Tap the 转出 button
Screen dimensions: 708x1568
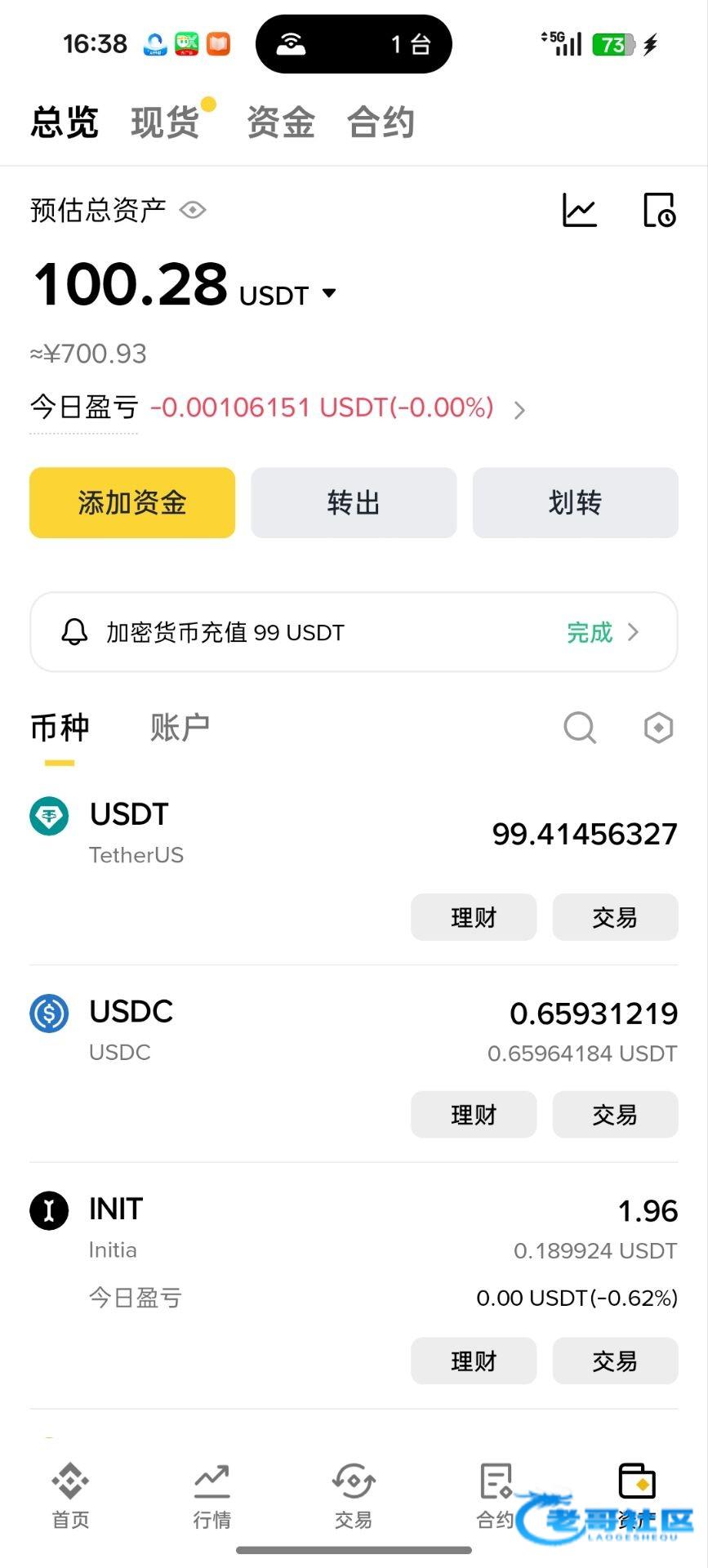click(x=354, y=503)
